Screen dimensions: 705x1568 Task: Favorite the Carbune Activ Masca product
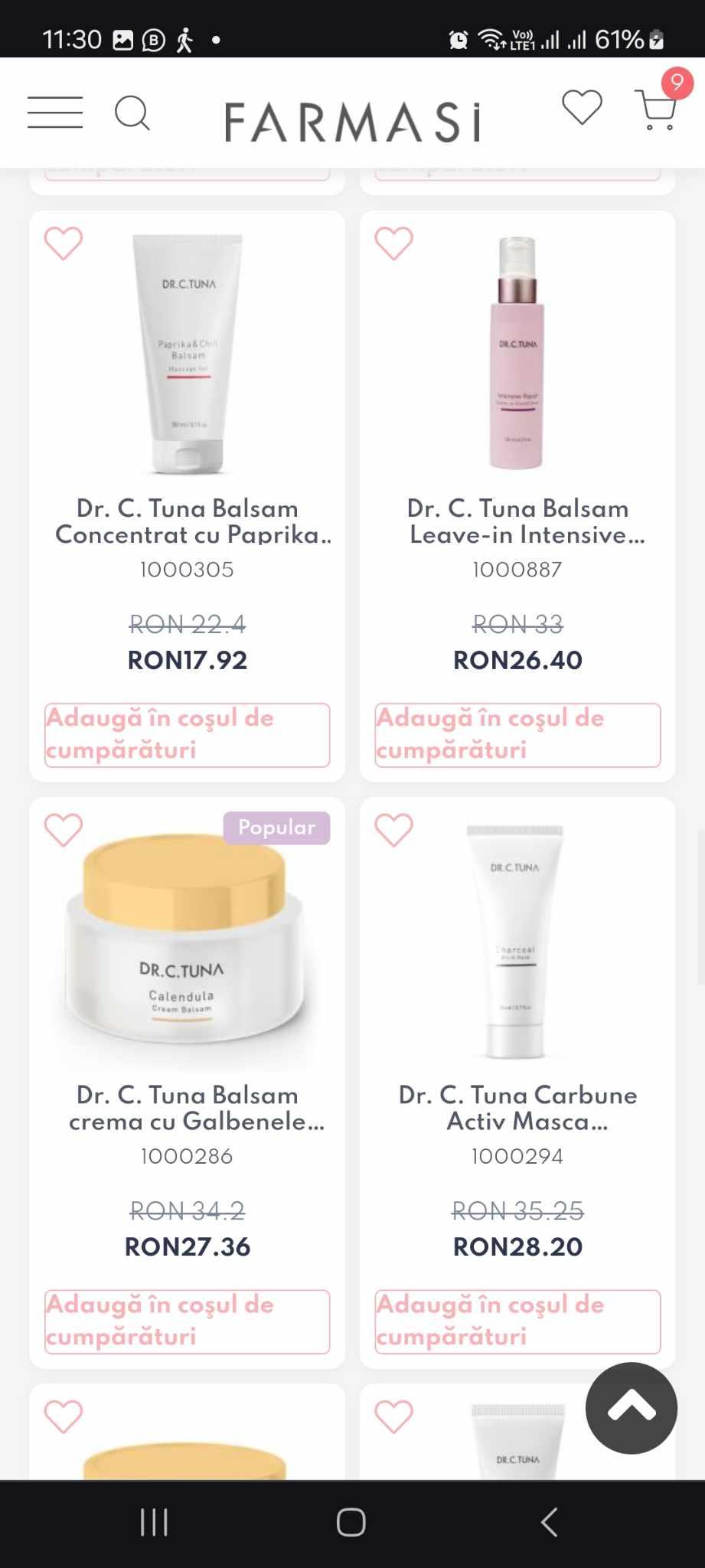393,831
